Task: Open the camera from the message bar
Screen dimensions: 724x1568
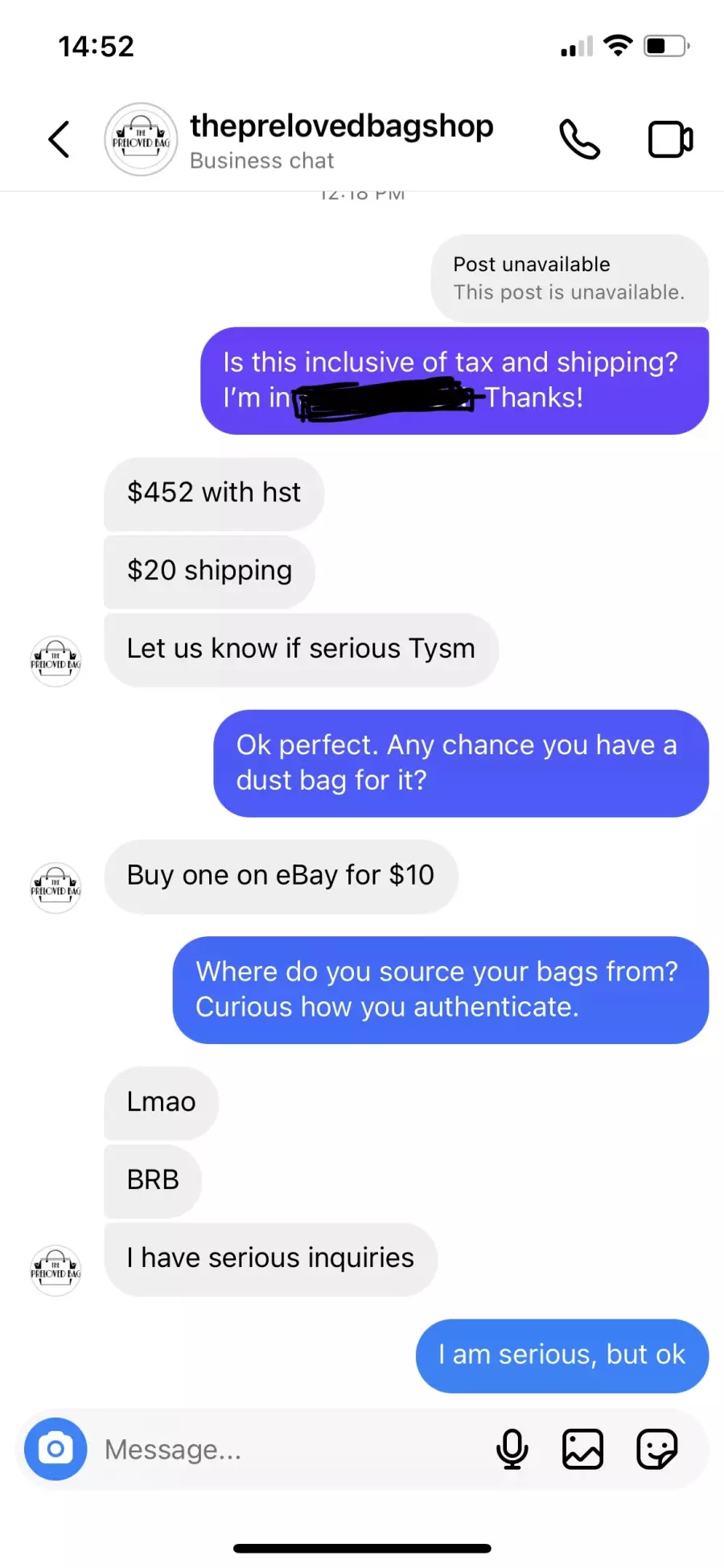Action: (x=56, y=1449)
